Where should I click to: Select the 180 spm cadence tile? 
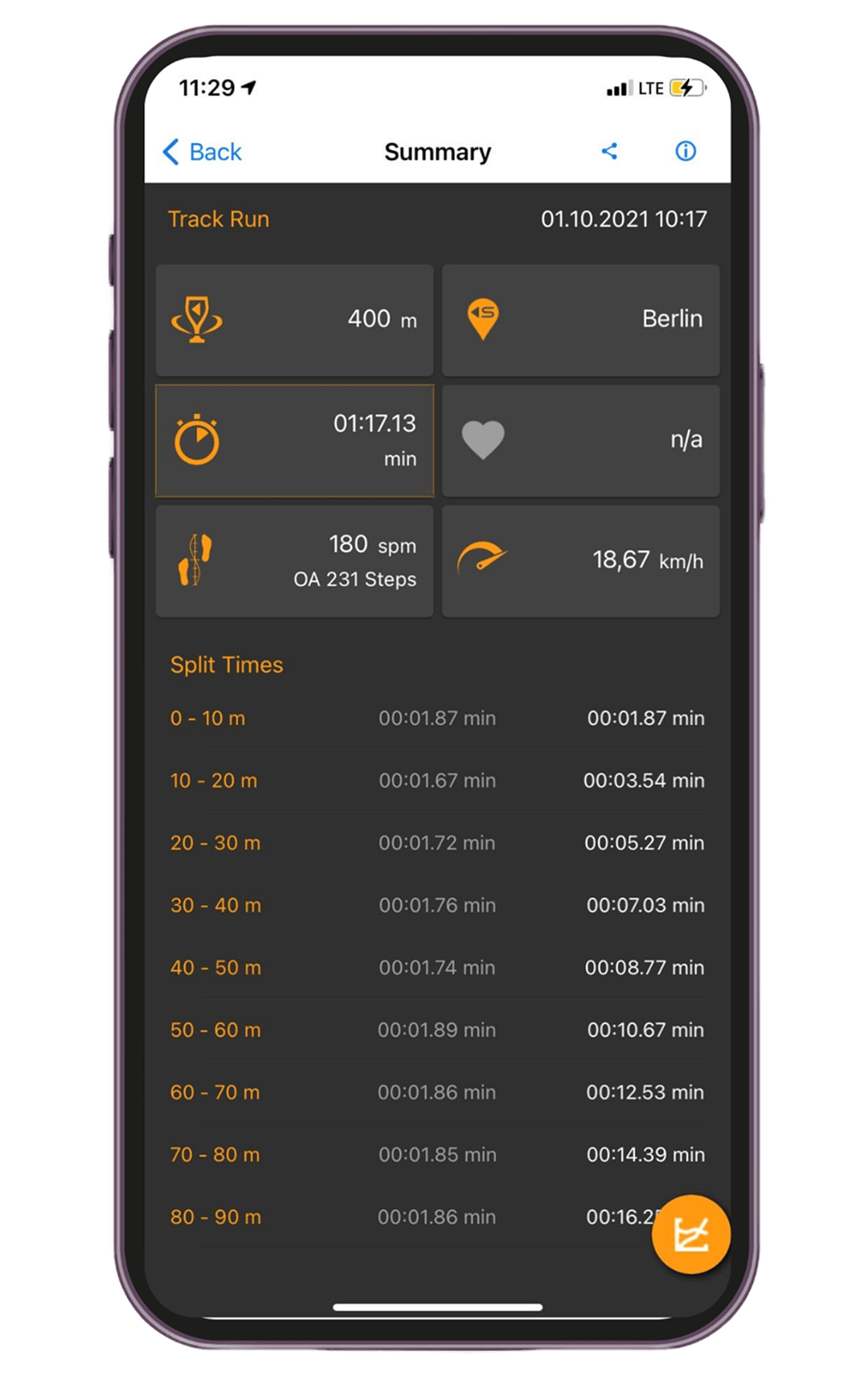(294, 561)
